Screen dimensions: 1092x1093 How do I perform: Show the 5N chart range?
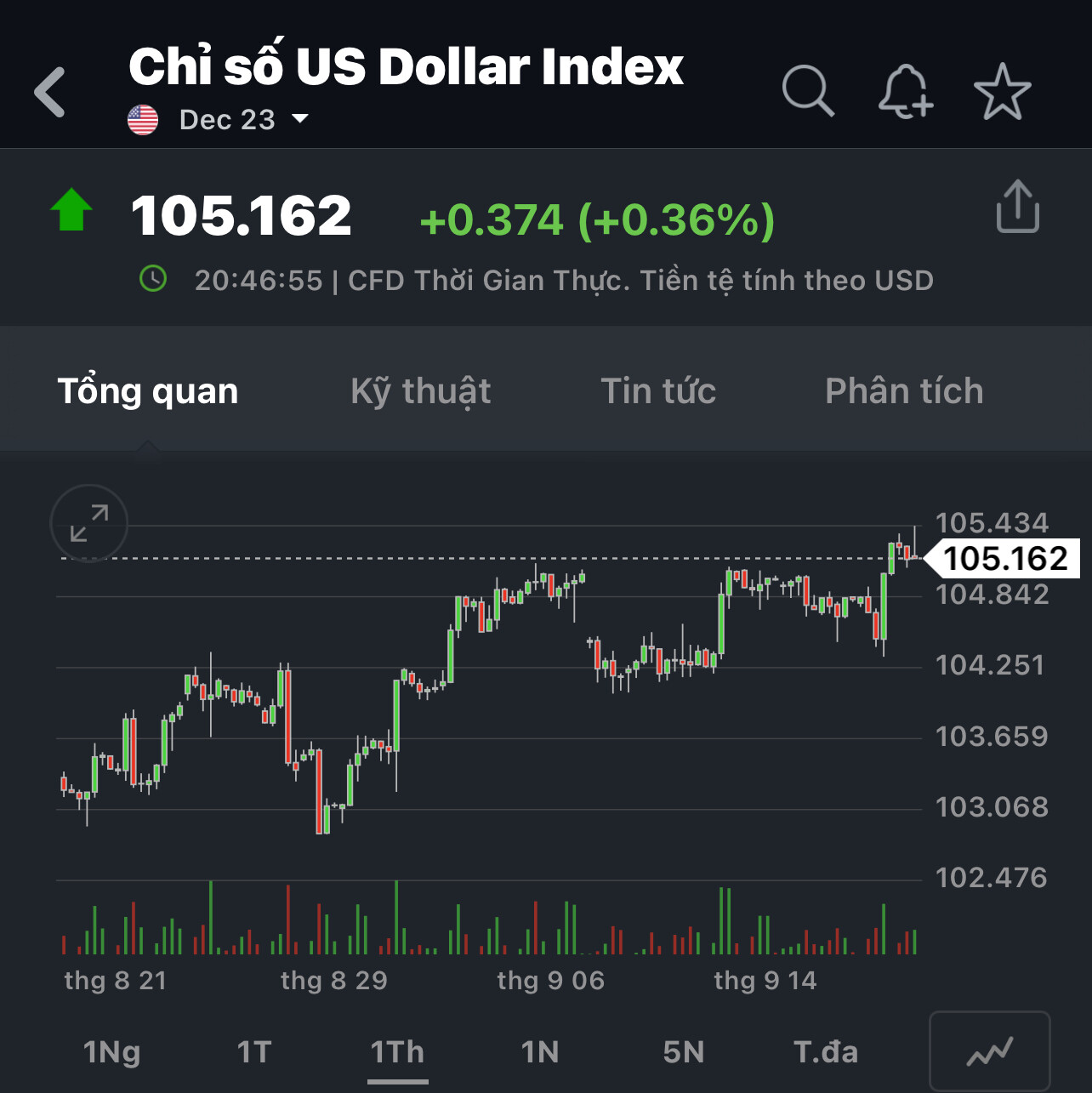(x=684, y=1052)
